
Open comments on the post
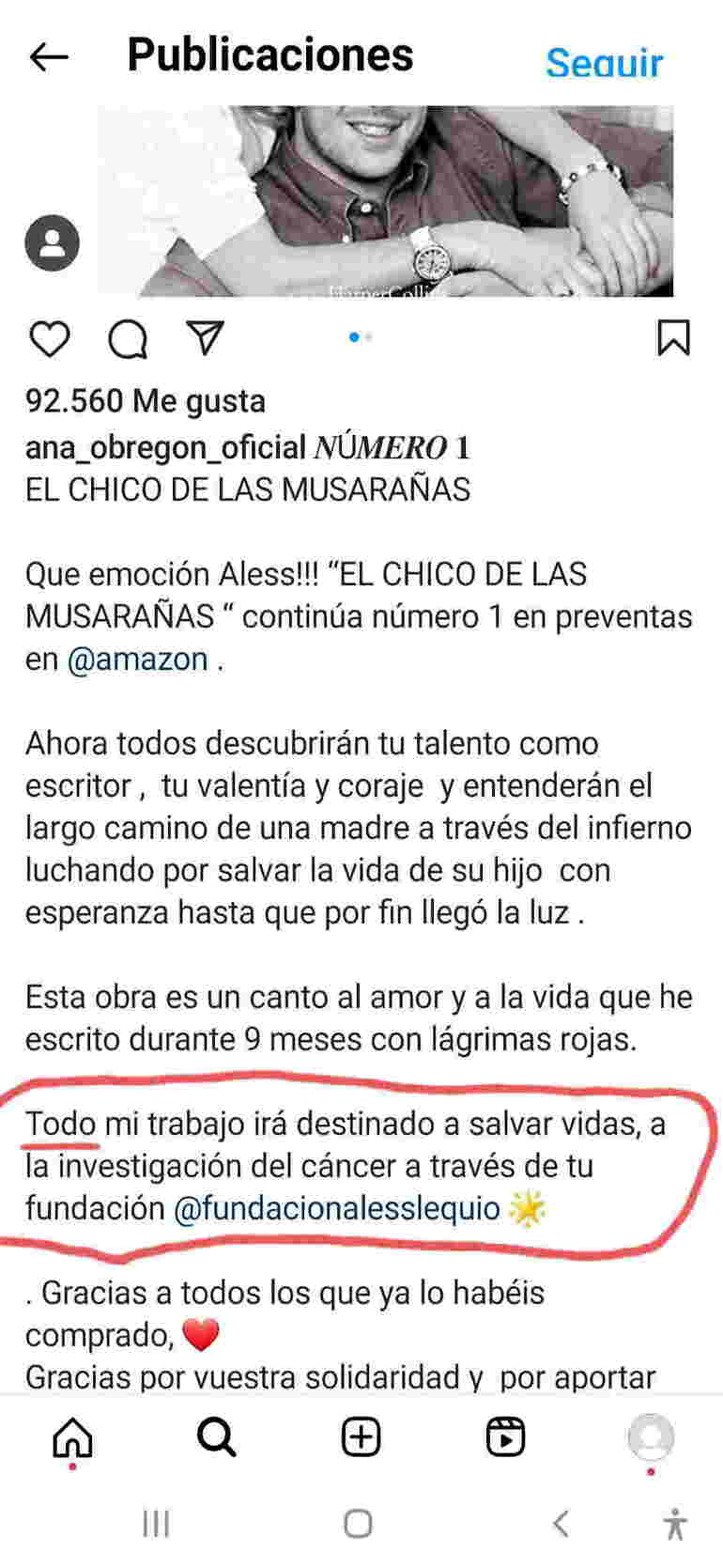pyautogui.click(x=128, y=339)
